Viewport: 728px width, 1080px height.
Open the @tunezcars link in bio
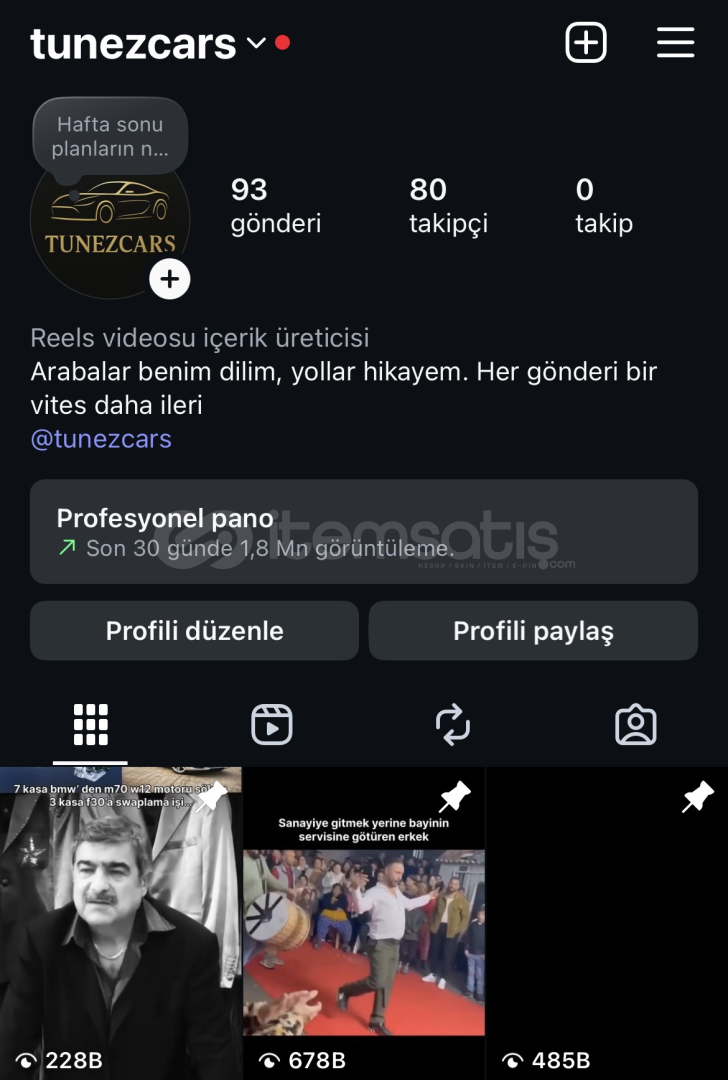[101, 439]
